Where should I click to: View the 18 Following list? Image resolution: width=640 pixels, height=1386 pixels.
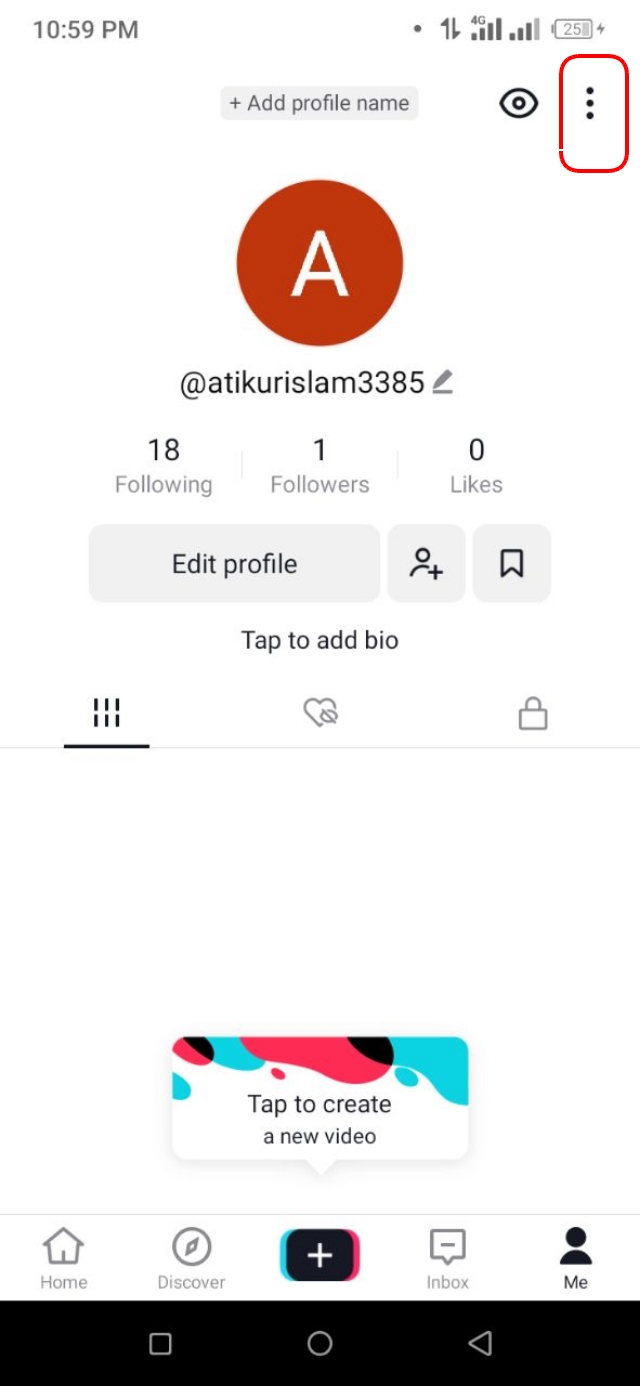164,466
